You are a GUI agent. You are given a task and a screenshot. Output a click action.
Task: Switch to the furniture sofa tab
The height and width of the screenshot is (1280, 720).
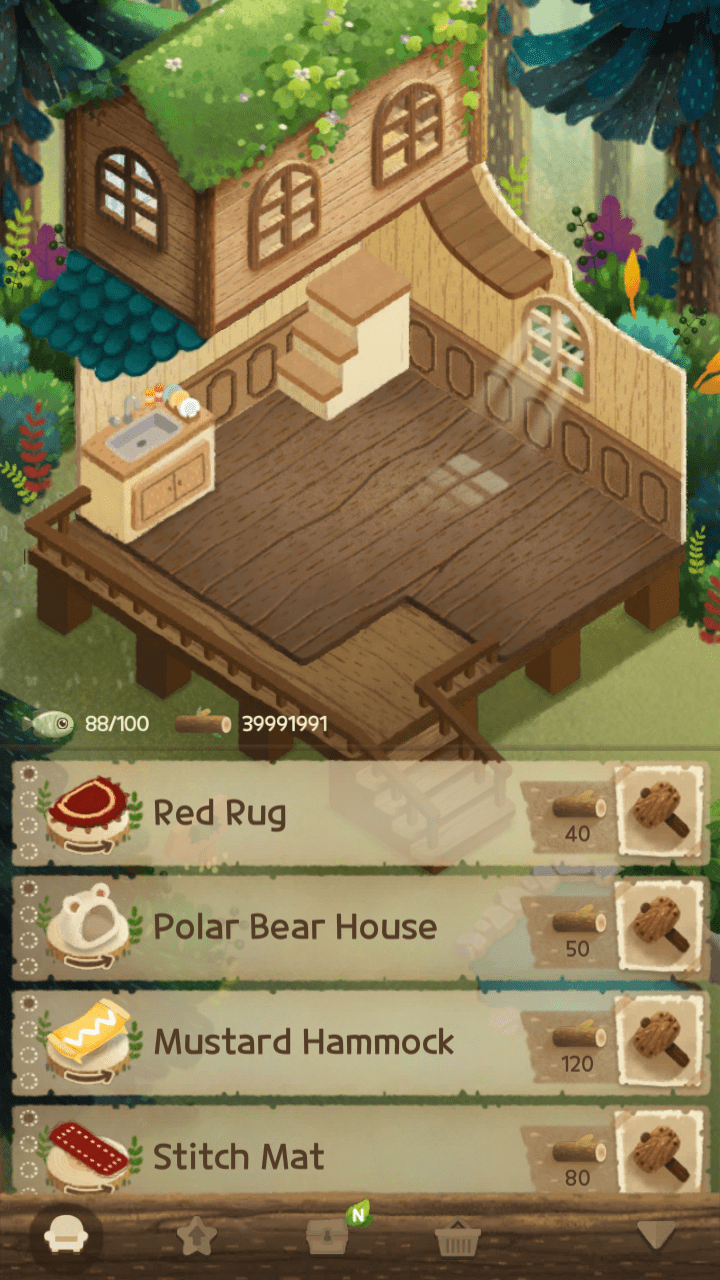66,1238
